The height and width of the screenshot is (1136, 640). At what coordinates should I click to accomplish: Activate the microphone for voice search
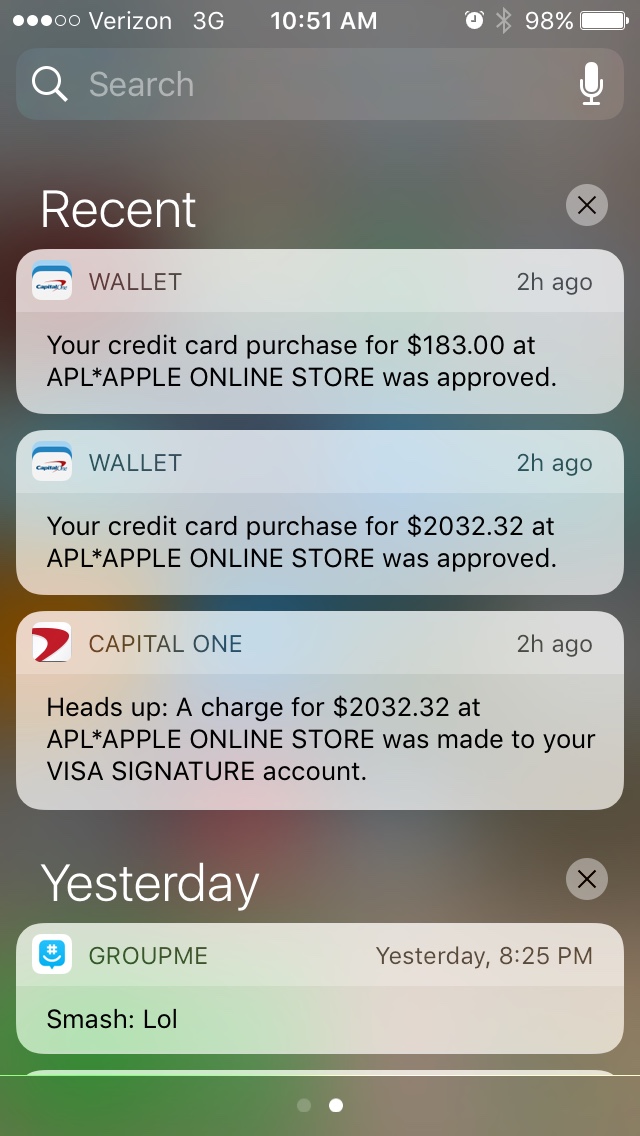[591, 85]
